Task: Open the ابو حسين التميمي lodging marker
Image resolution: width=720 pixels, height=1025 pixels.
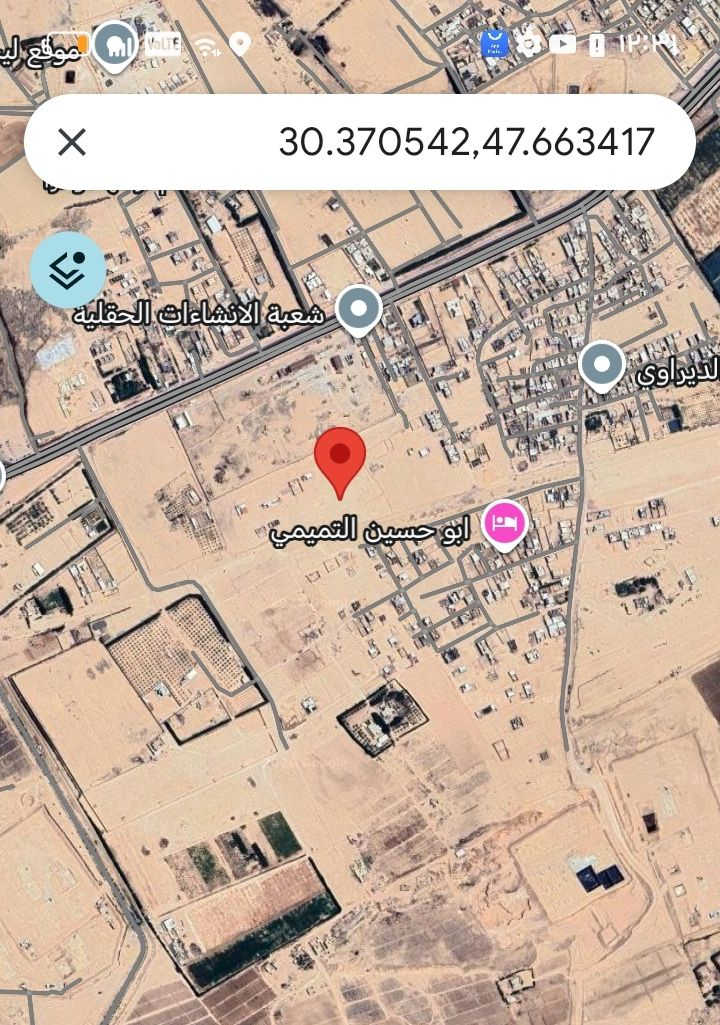Action: [505, 523]
